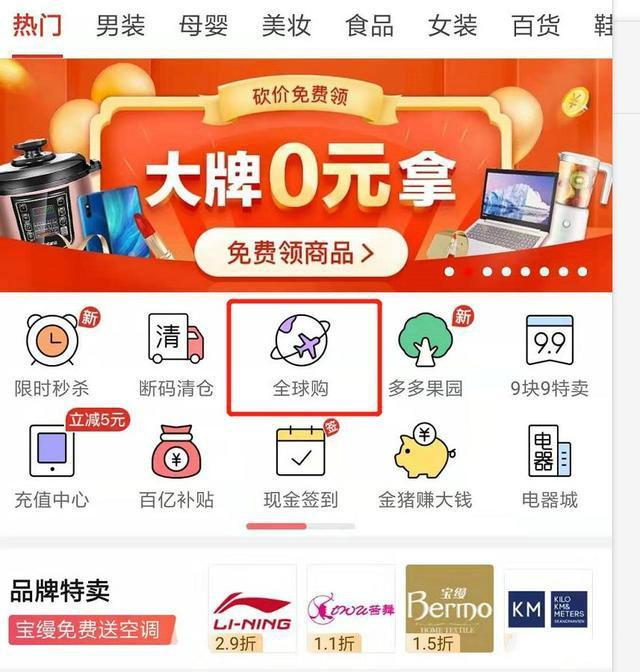Open 断码清仓 clearance section
Screen dimensions: 640x672
point(176,355)
